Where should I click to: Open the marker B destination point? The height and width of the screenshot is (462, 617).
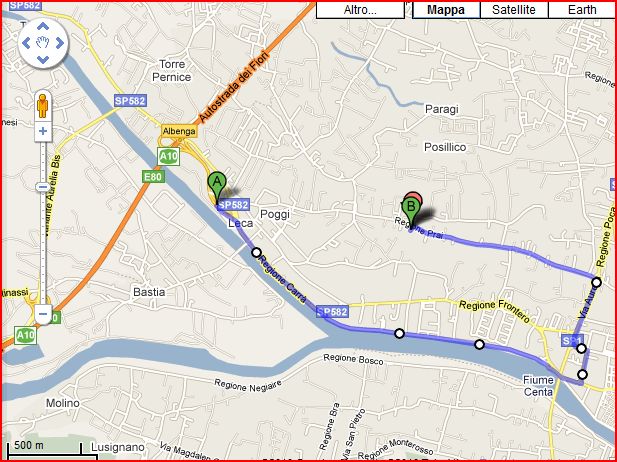411,207
